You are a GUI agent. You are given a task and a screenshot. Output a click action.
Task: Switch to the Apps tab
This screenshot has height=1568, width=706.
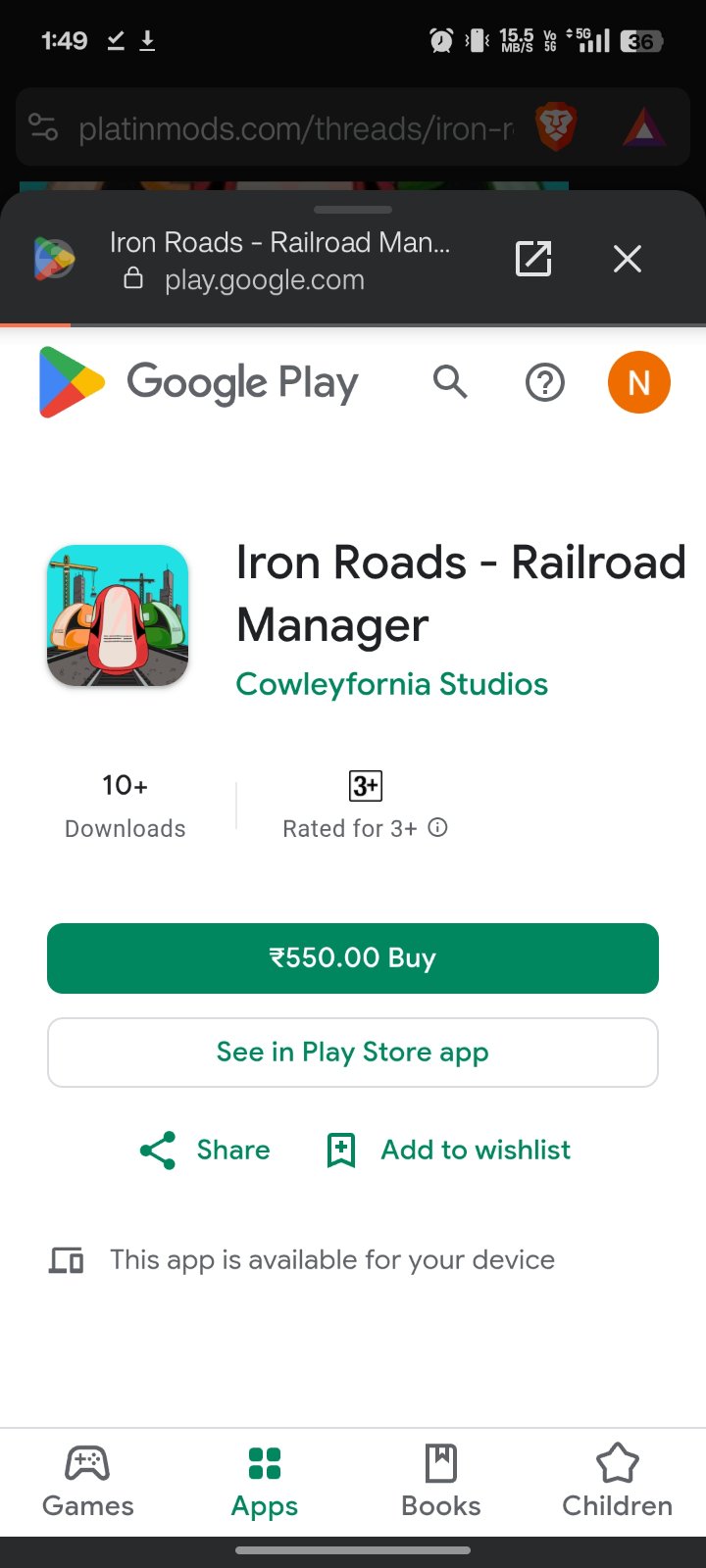[265, 1482]
